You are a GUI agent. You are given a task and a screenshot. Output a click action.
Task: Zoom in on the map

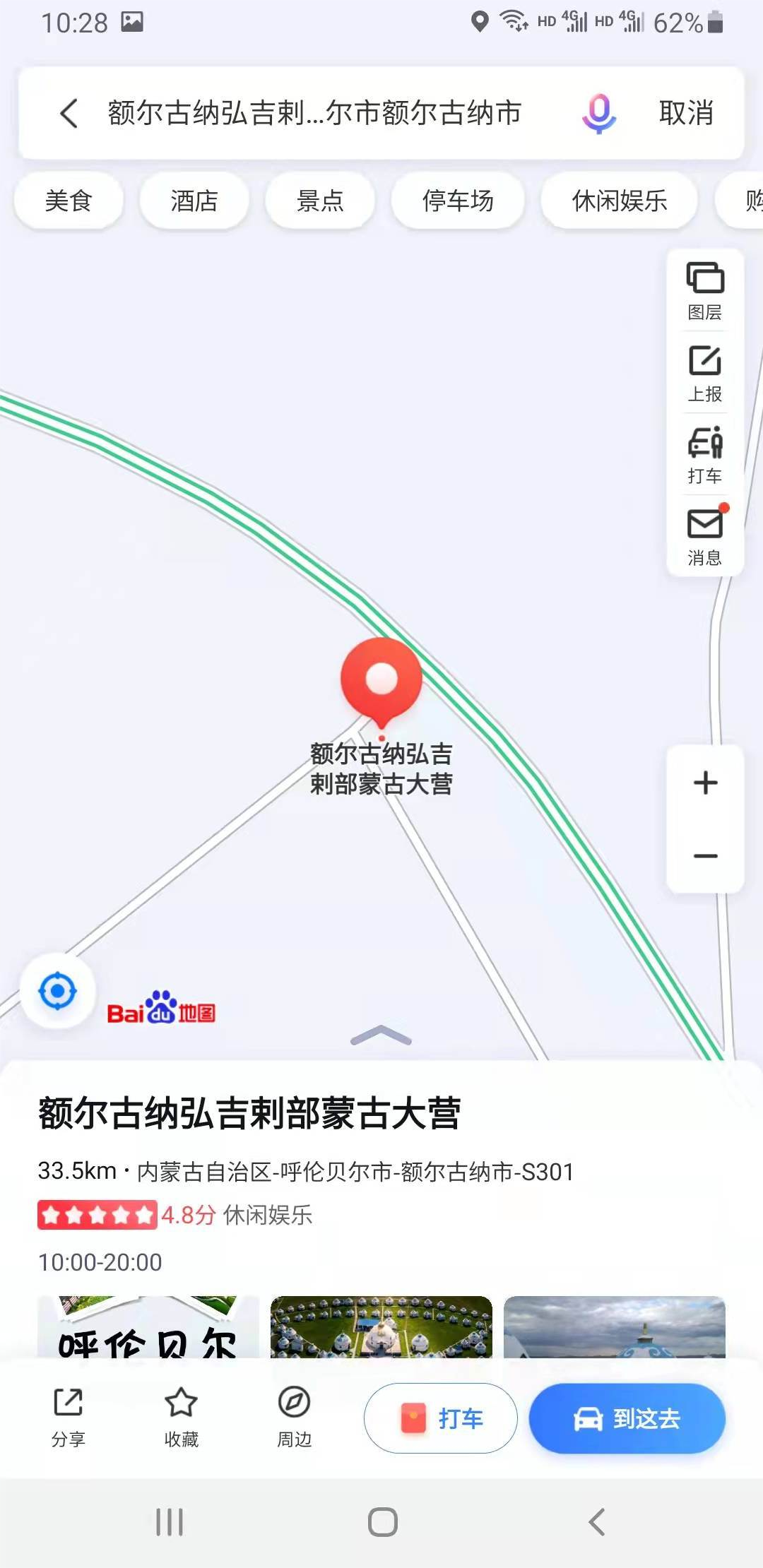(705, 783)
